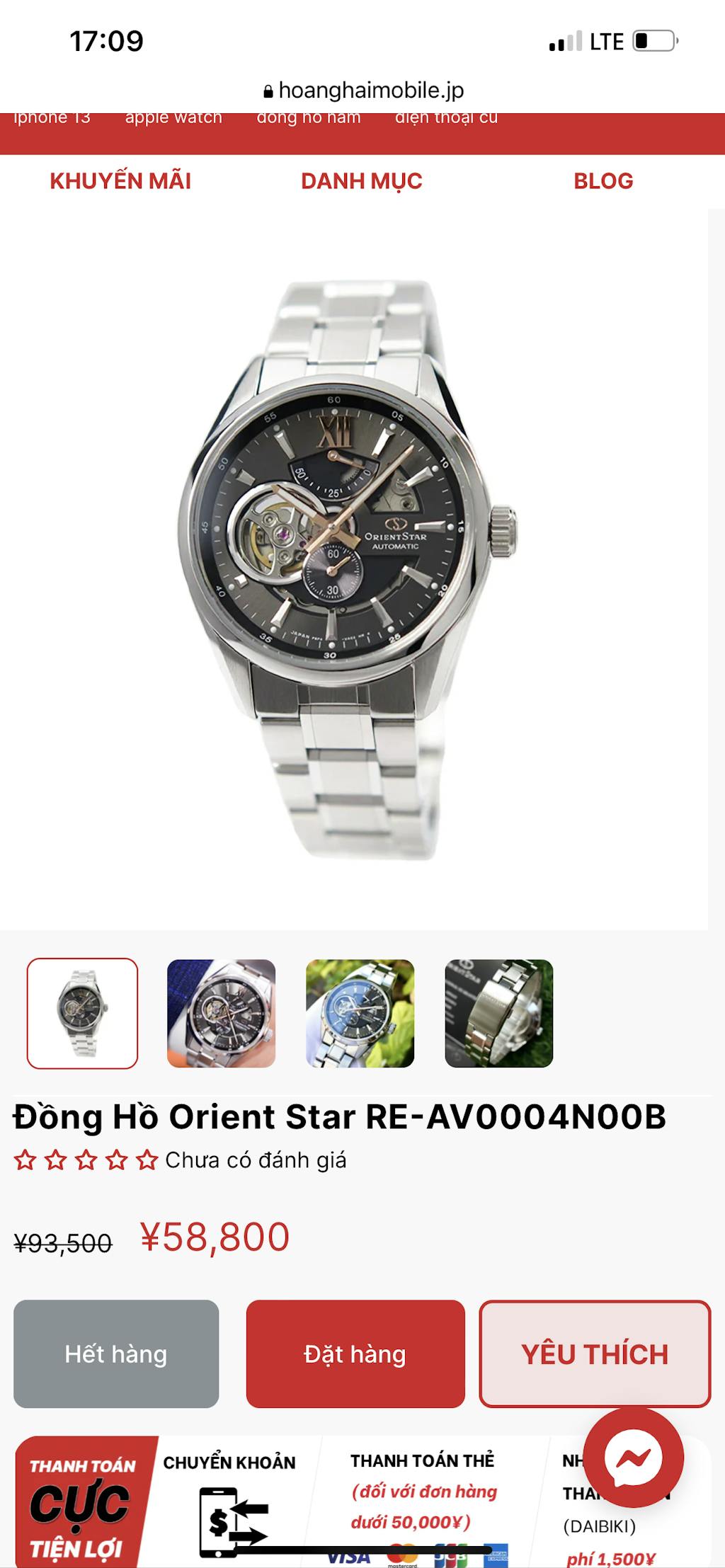Viewport: 725px width, 1568px height.
Task: Tap the 'đồng hồ nam' quick link
Action: coord(309,119)
